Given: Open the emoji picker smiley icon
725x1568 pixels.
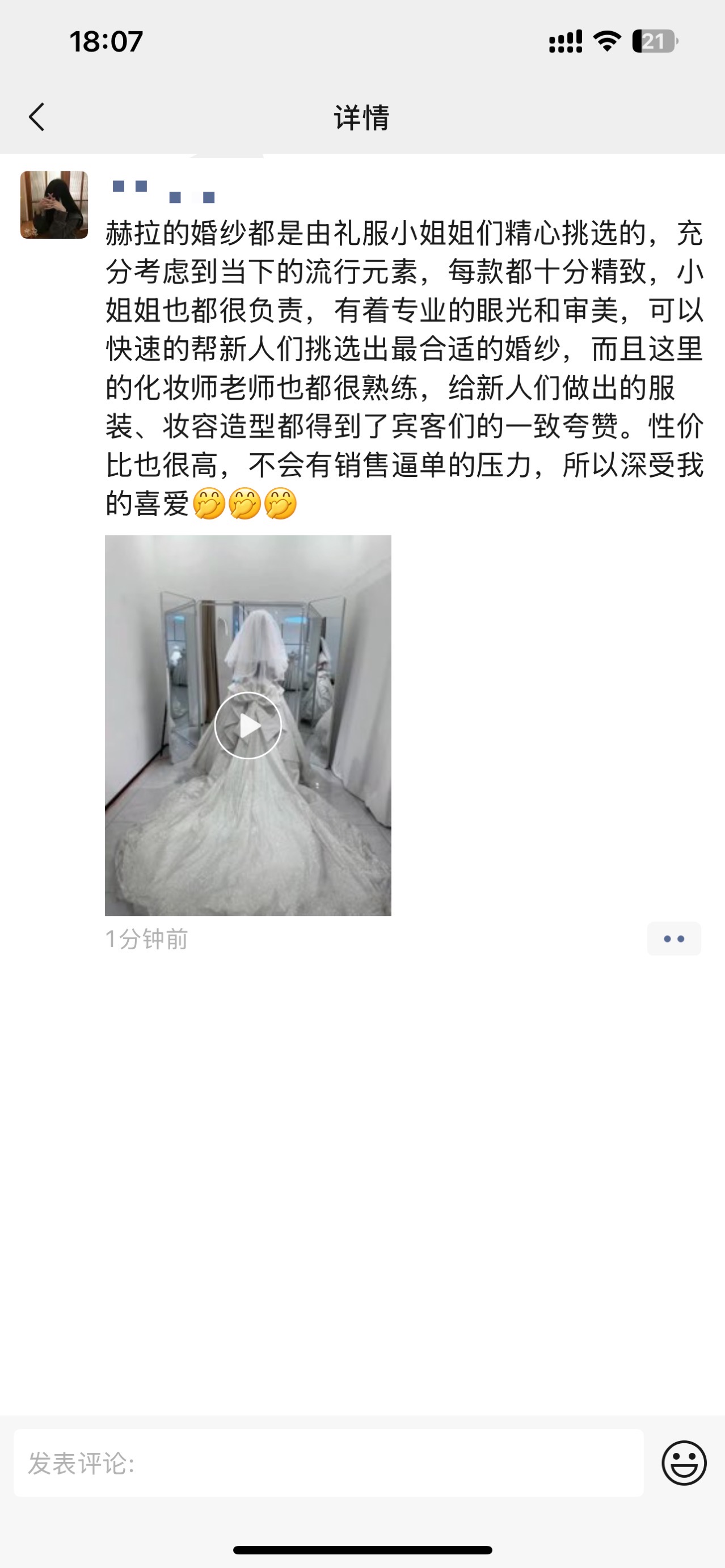Looking at the screenshot, I should coord(684,1463).
